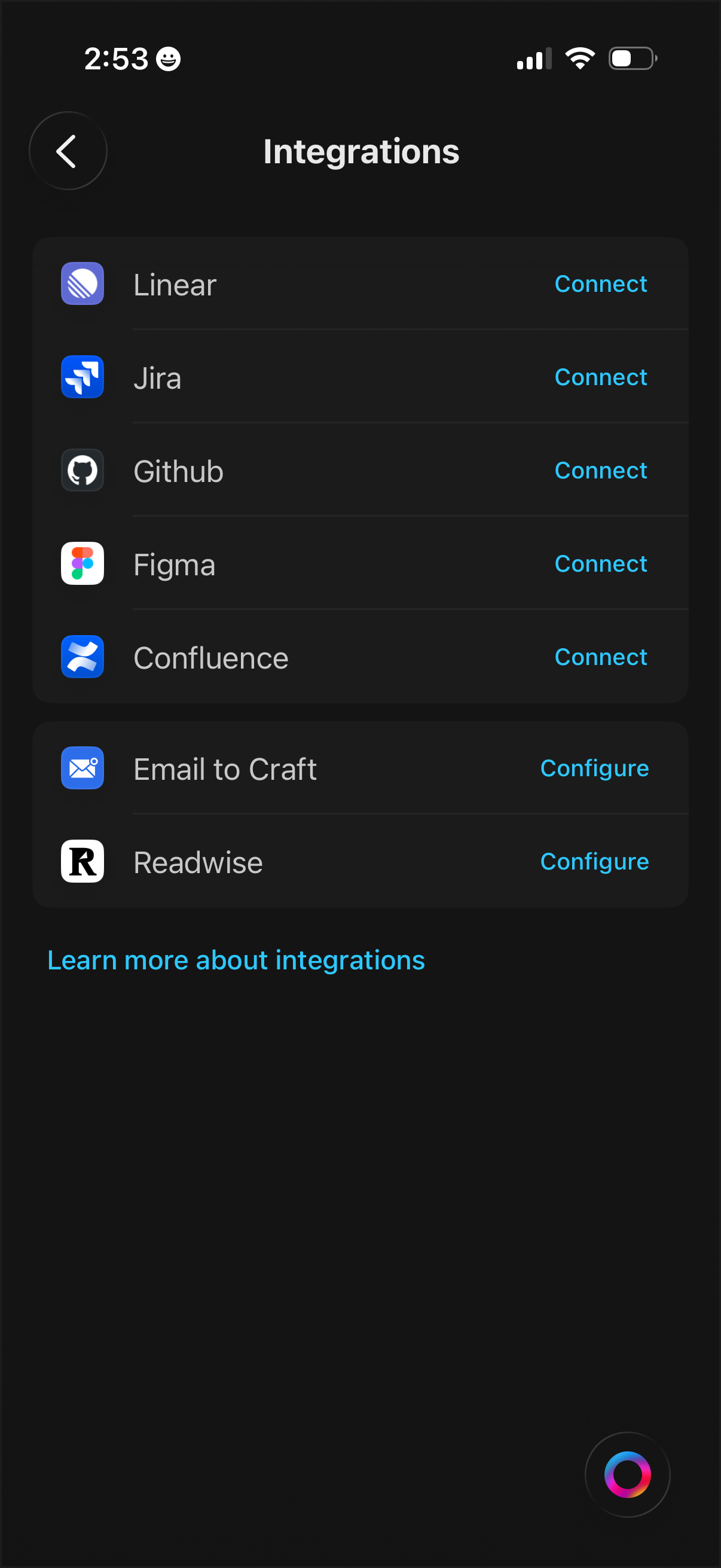The image size is (721, 1568).
Task: Configure Email to Craft
Action: 594,768
